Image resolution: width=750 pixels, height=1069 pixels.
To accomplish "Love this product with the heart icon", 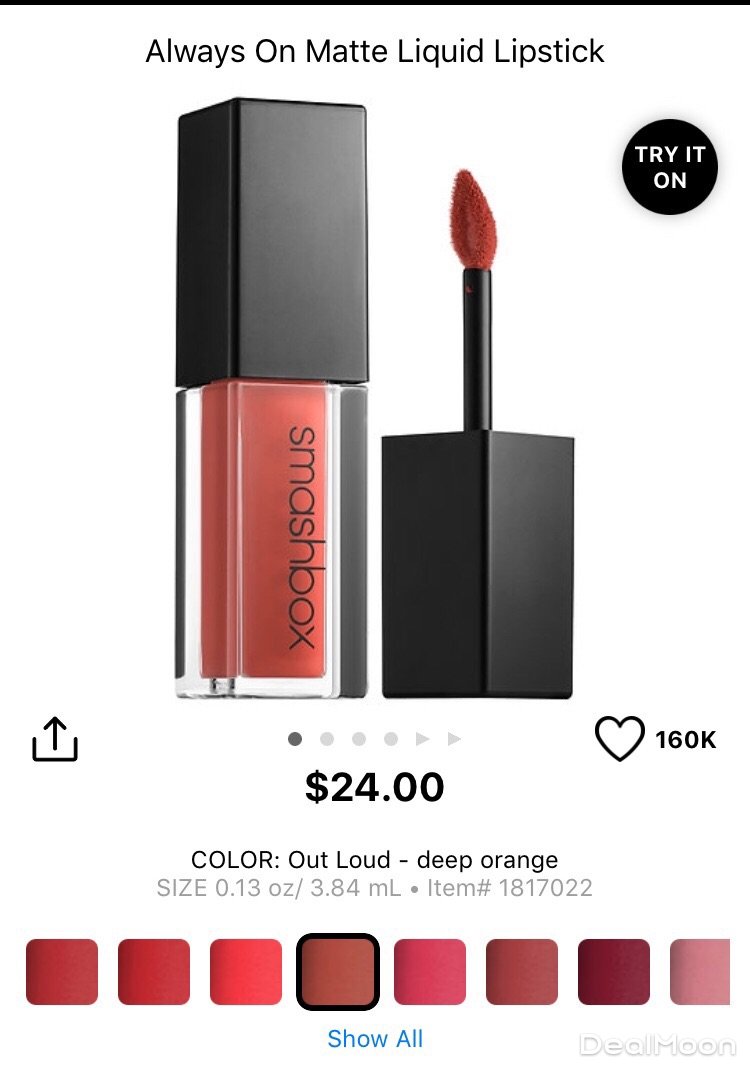I will pos(619,740).
